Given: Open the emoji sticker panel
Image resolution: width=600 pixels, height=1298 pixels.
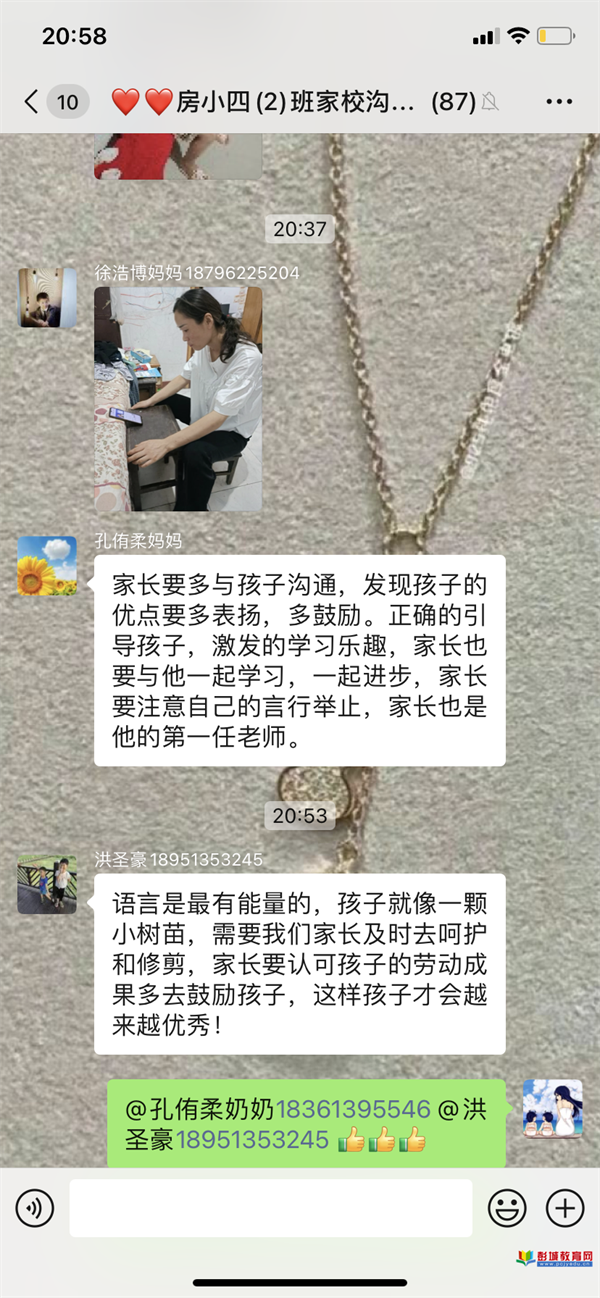Looking at the screenshot, I should (507, 1208).
